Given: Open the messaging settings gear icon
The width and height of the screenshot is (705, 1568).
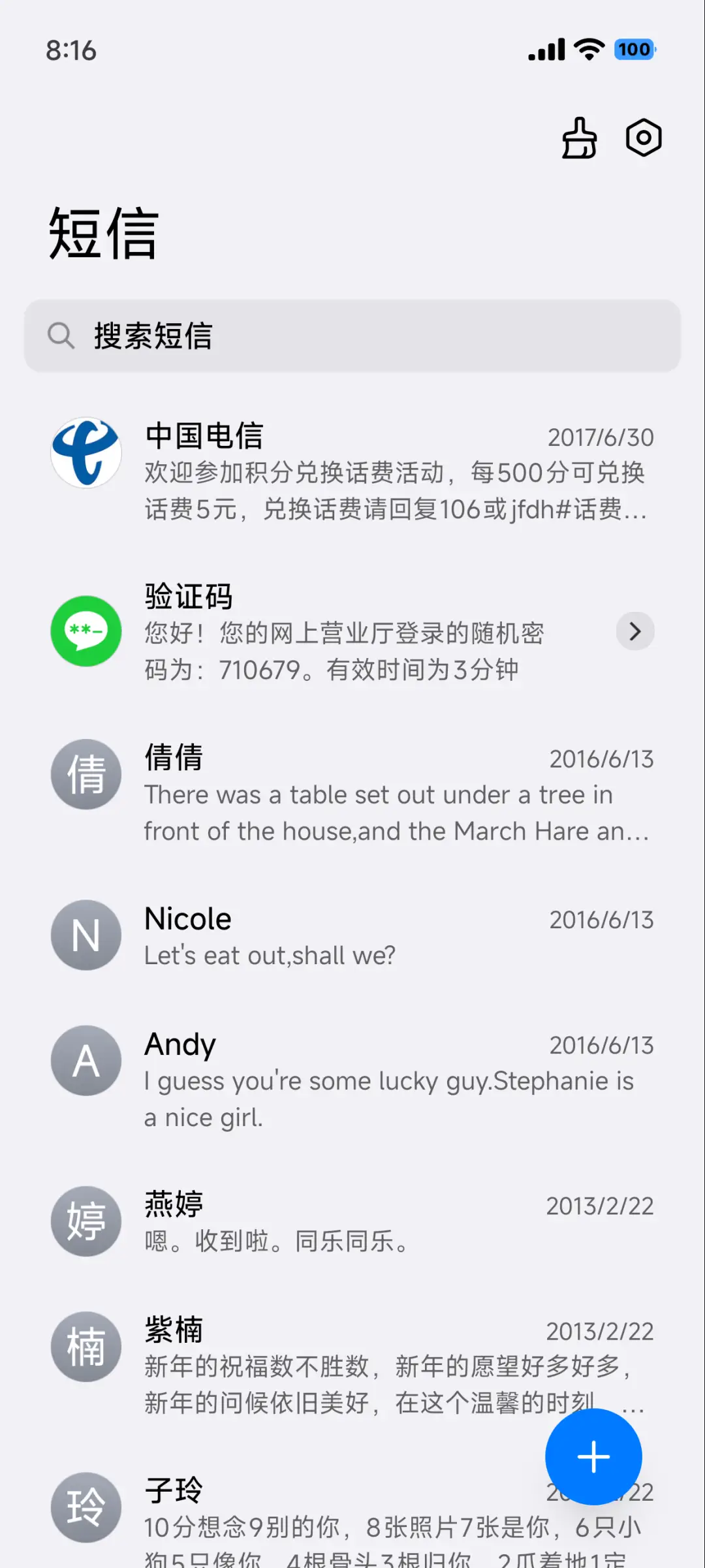Looking at the screenshot, I should tap(644, 138).
